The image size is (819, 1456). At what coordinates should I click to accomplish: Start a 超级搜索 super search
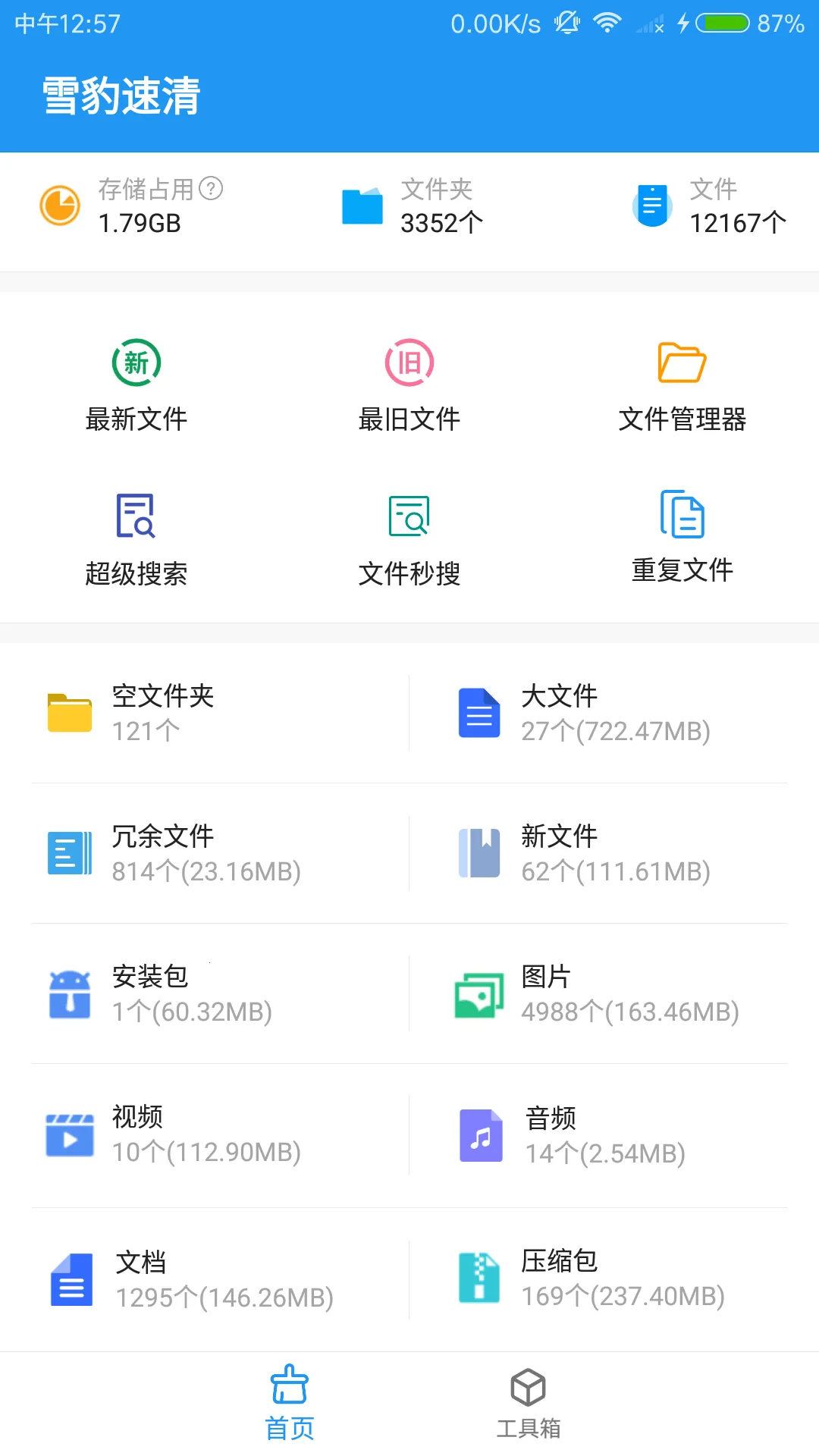(136, 537)
